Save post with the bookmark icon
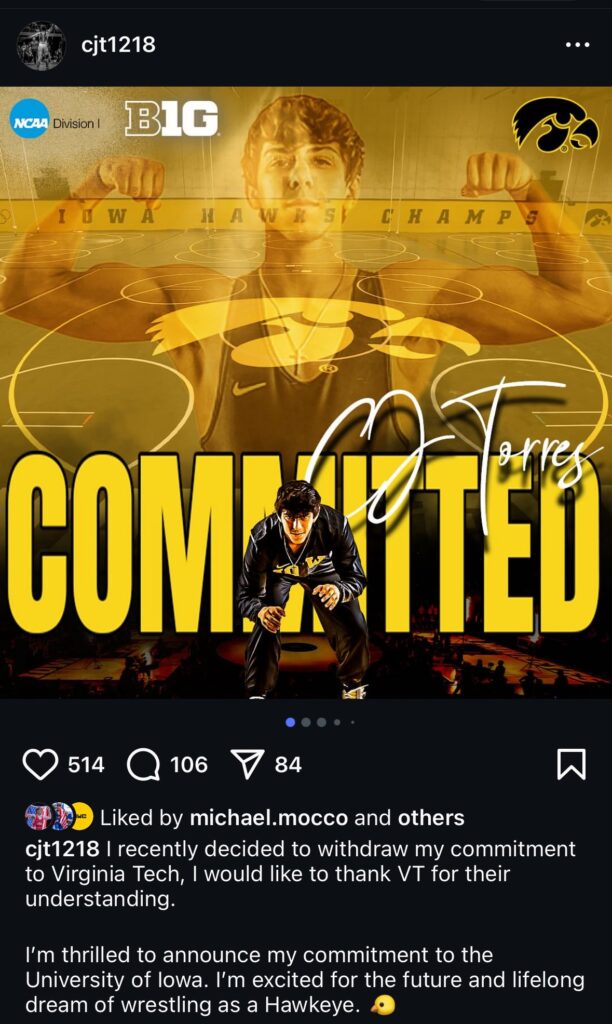The height and width of the screenshot is (1024, 612). coord(570,765)
